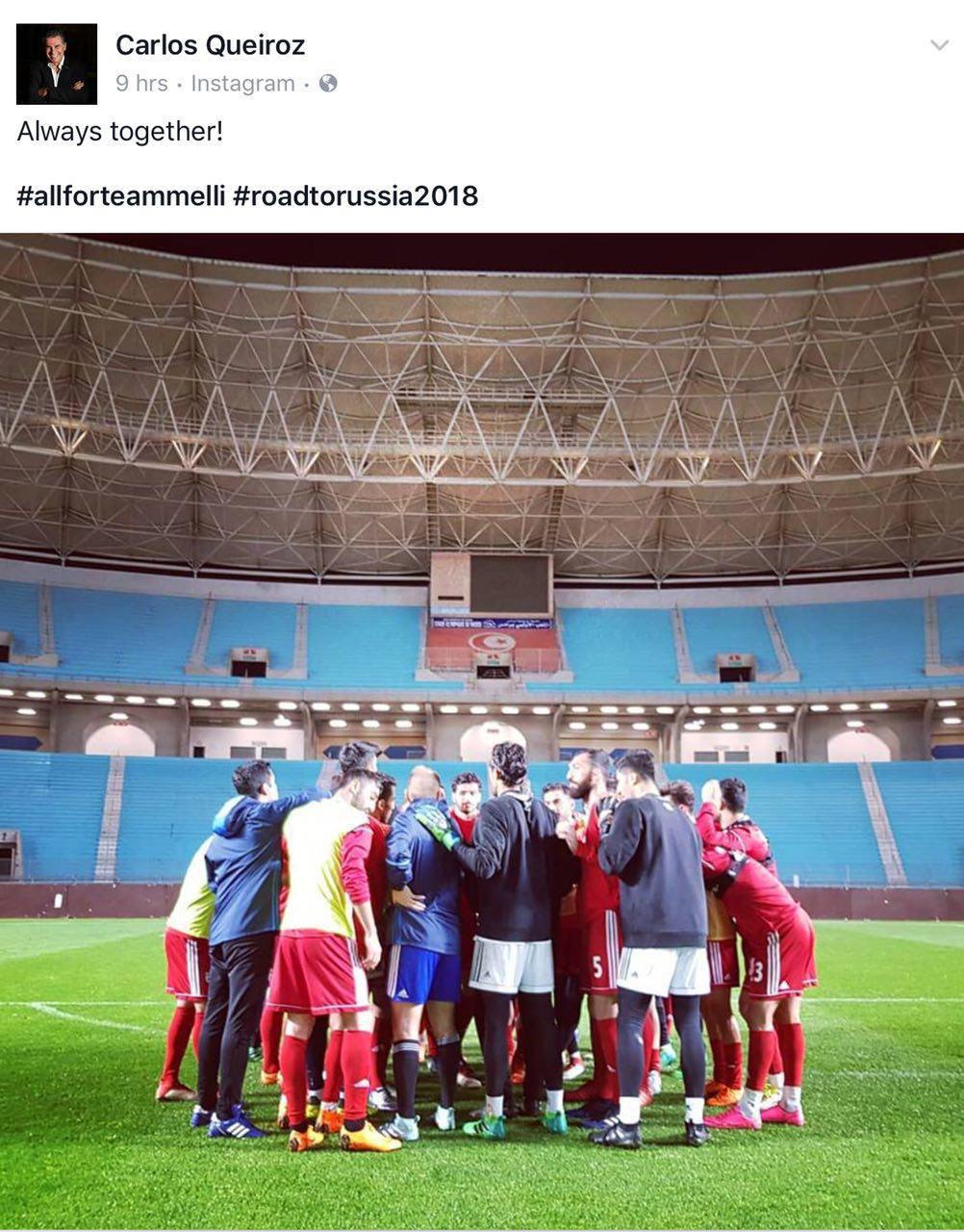Open Carlos Queiroz's profile picture
Image resolution: width=964 pixels, height=1232 pixels.
coord(57,64)
